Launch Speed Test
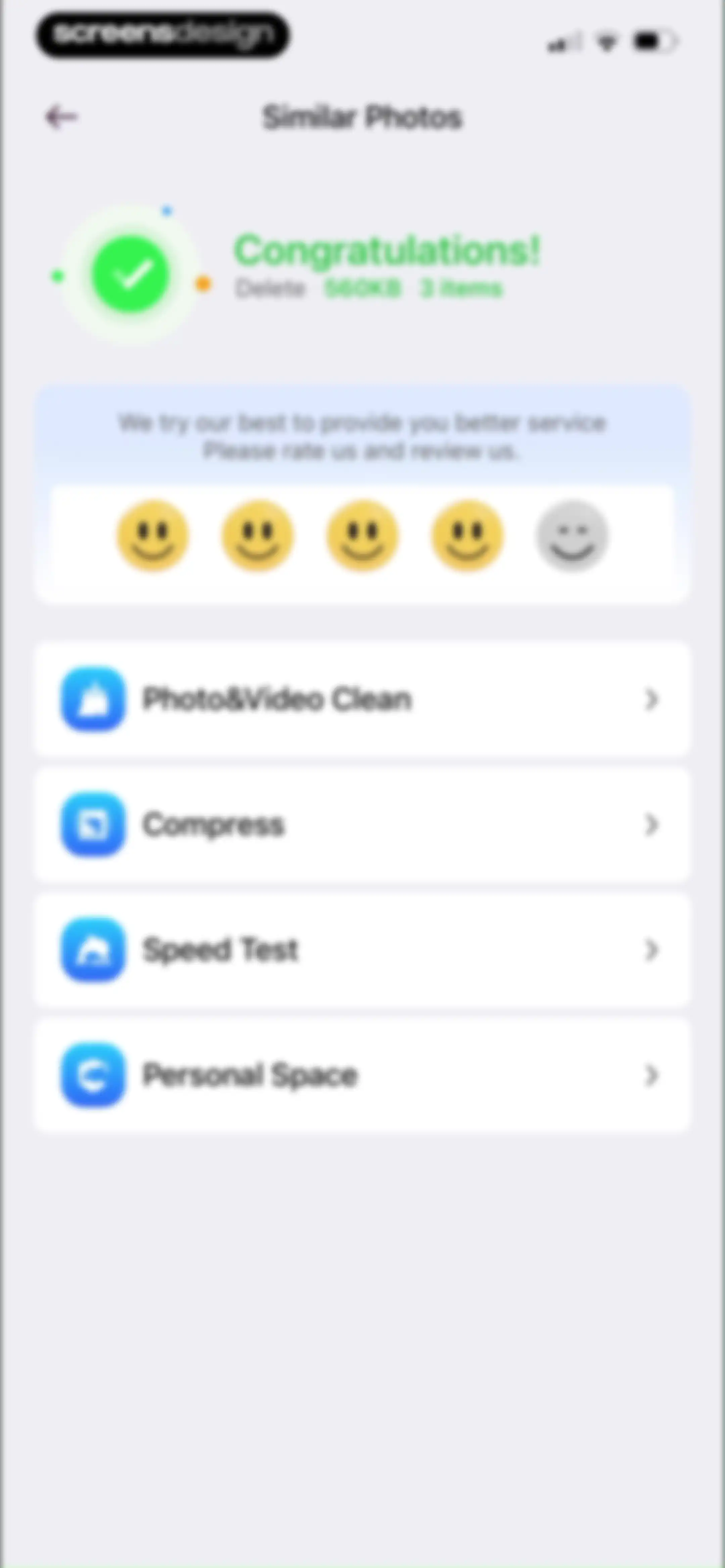 coord(362,950)
